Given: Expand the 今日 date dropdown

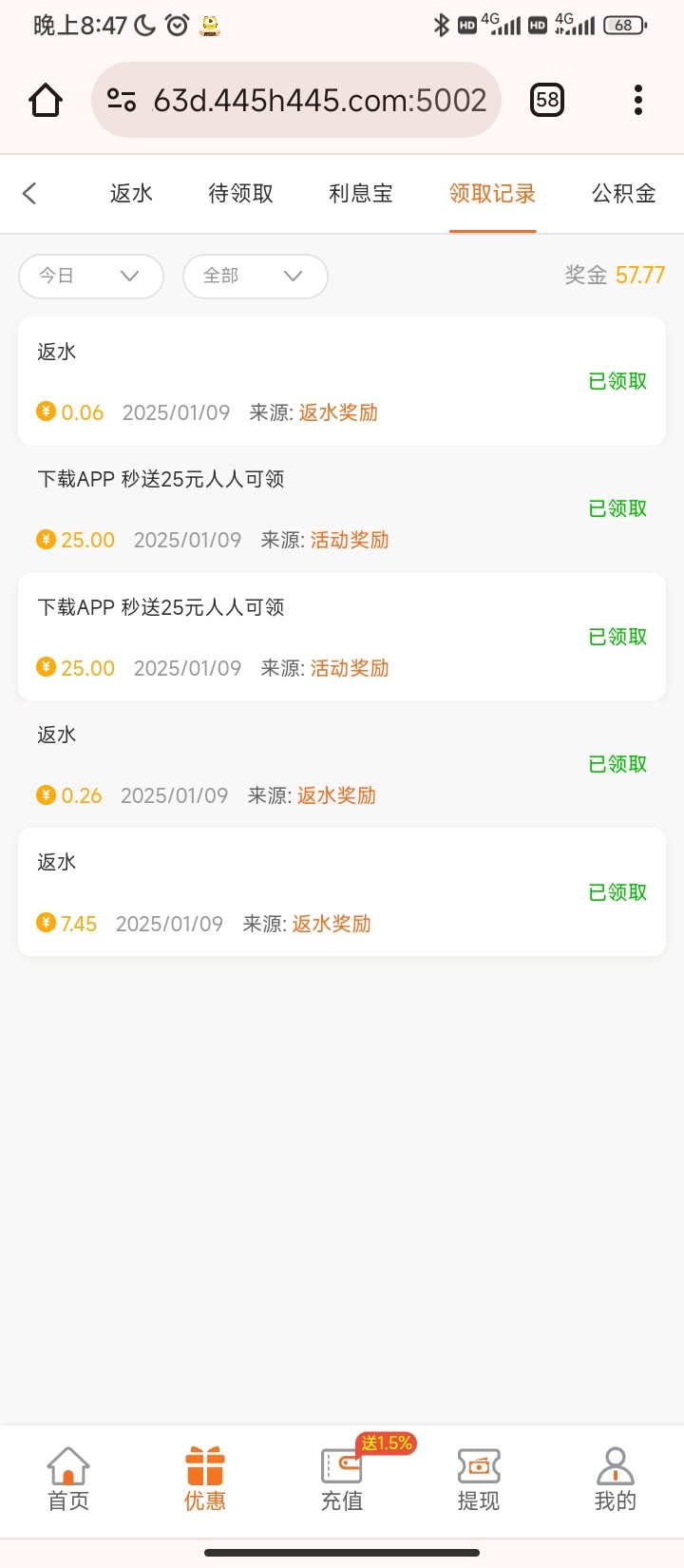Looking at the screenshot, I should 90,277.
